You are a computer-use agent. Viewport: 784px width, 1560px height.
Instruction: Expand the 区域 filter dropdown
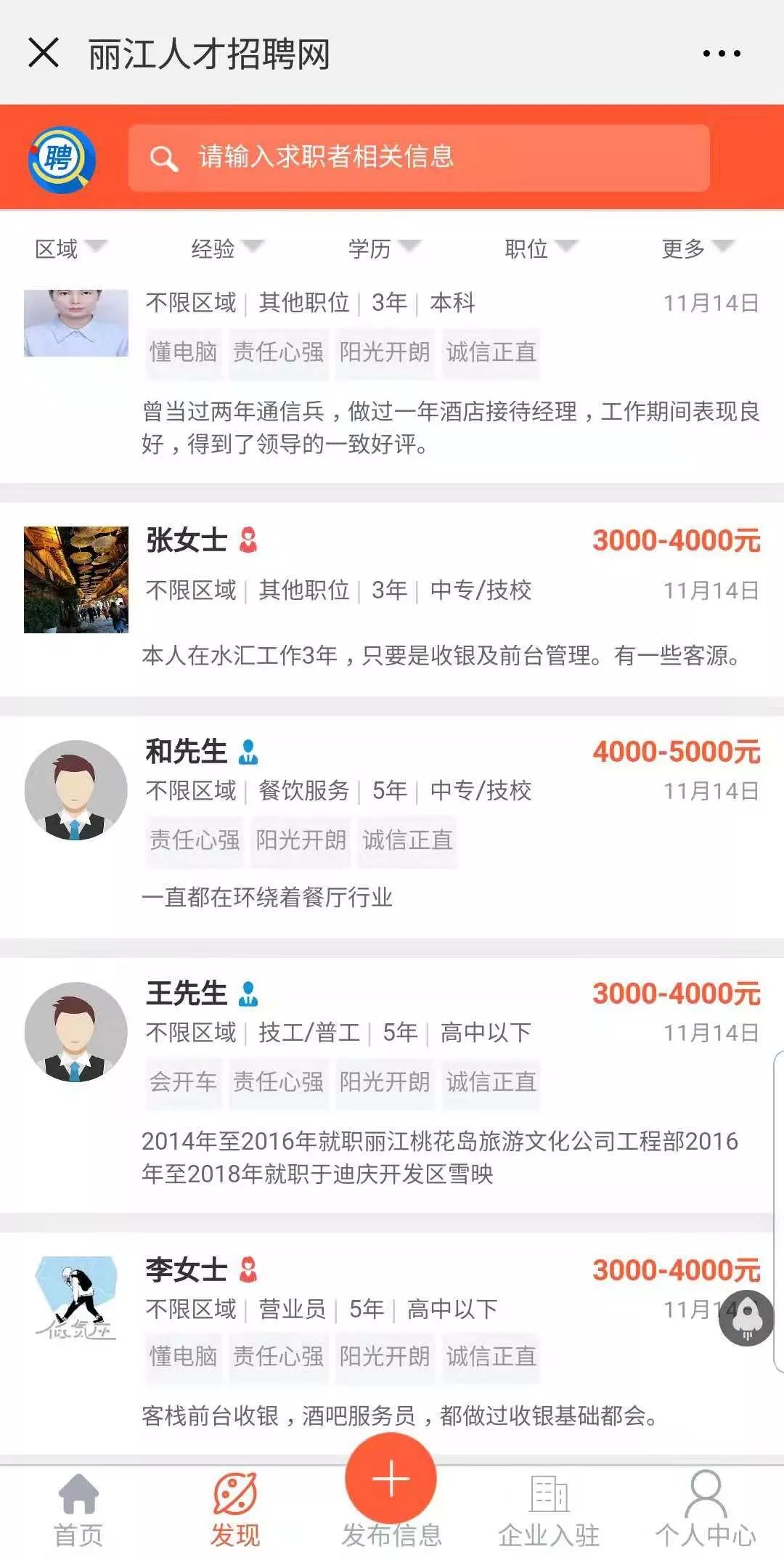click(x=70, y=249)
